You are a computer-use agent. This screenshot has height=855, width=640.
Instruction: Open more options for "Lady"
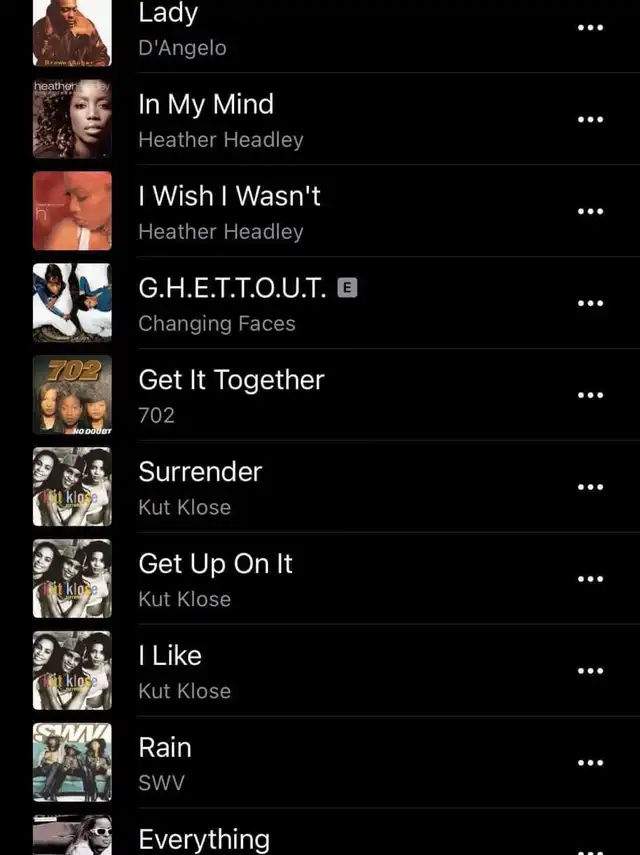(x=591, y=27)
